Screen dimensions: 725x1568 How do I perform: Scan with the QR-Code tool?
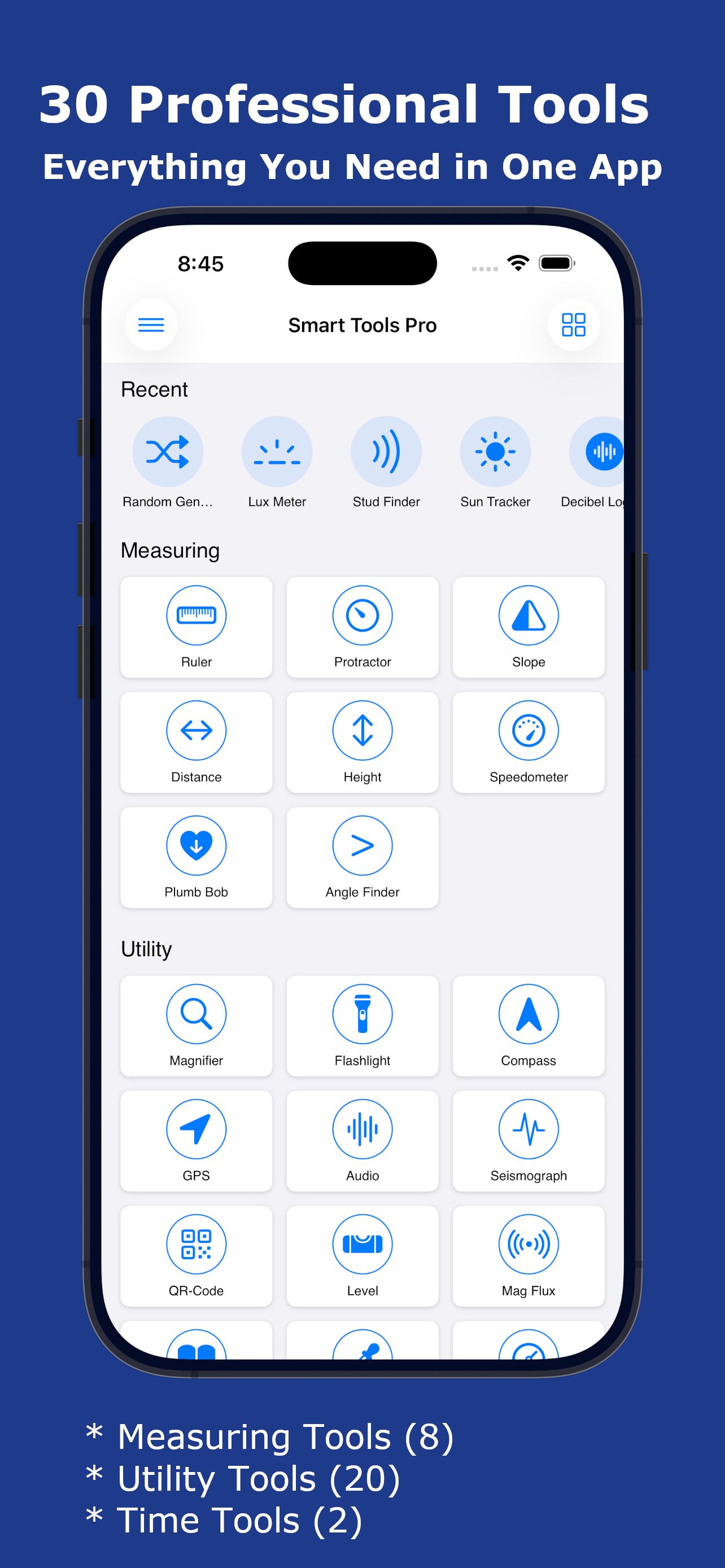[196, 1256]
